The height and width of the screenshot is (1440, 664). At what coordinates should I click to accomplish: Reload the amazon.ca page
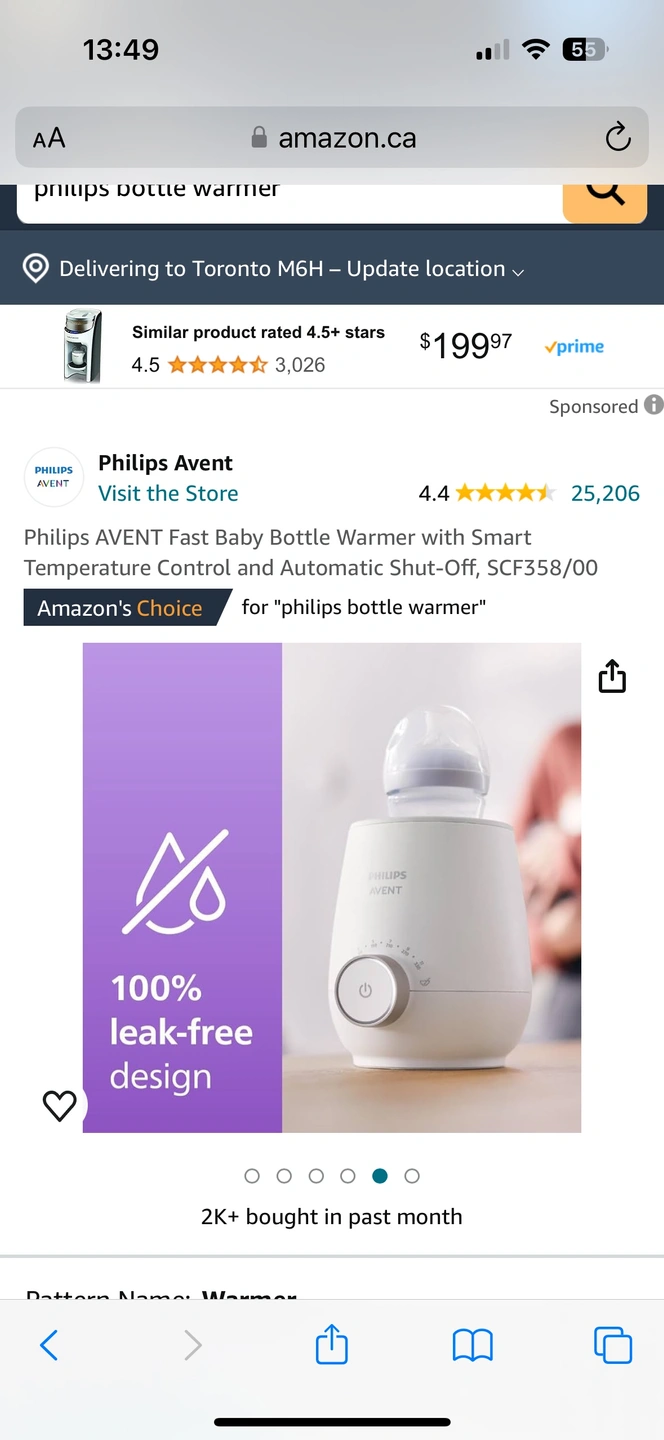[618, 137]
